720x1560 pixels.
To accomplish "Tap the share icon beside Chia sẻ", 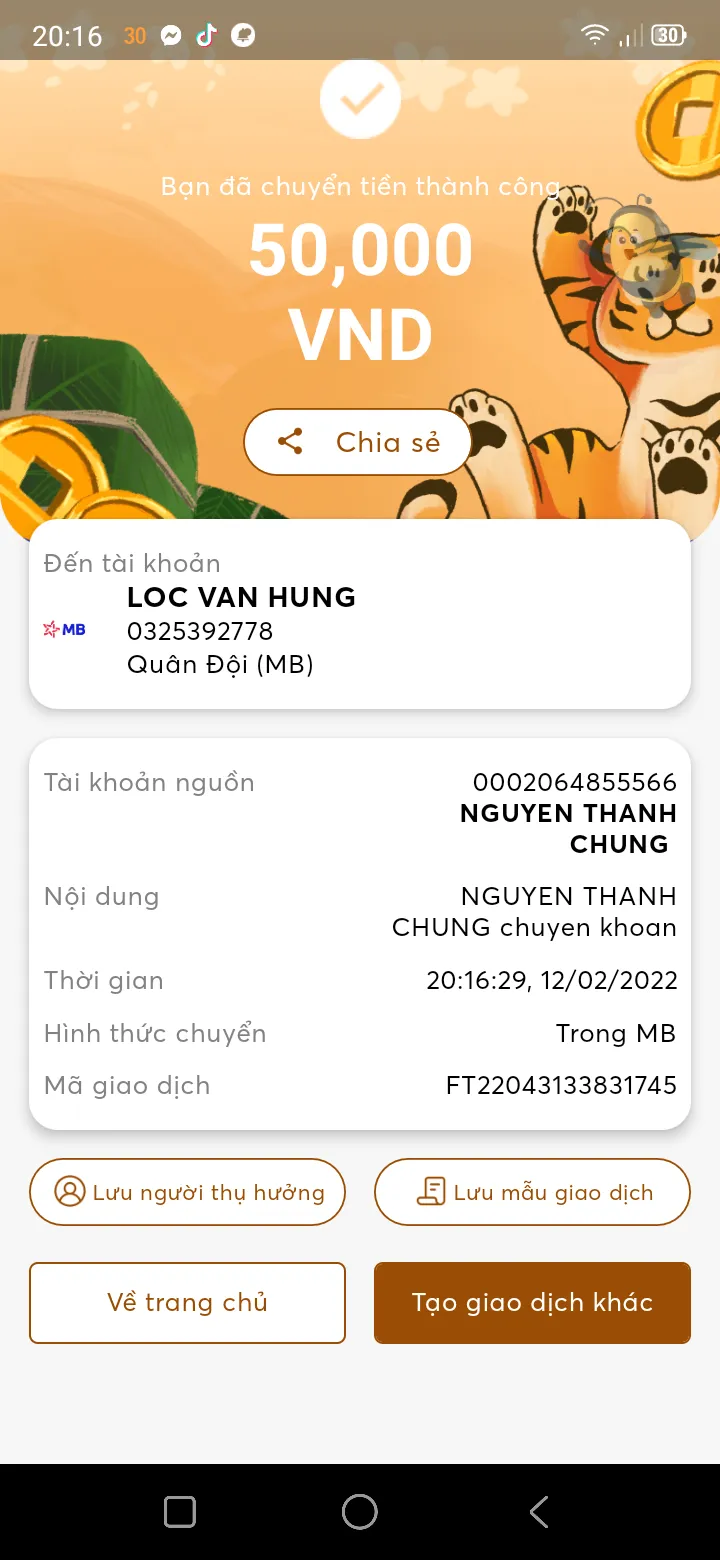I will [291, 441].
